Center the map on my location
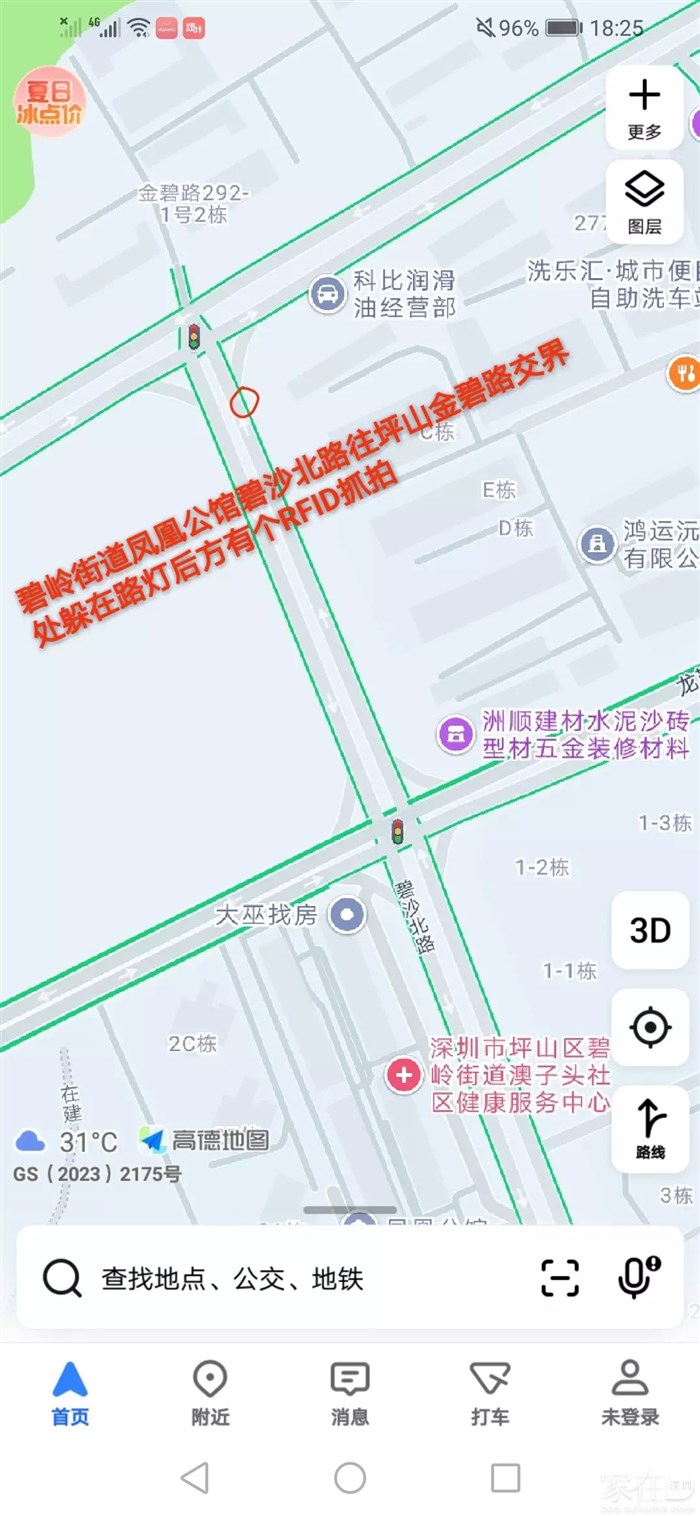The image size is (700, 1516). click(649, 1027)
